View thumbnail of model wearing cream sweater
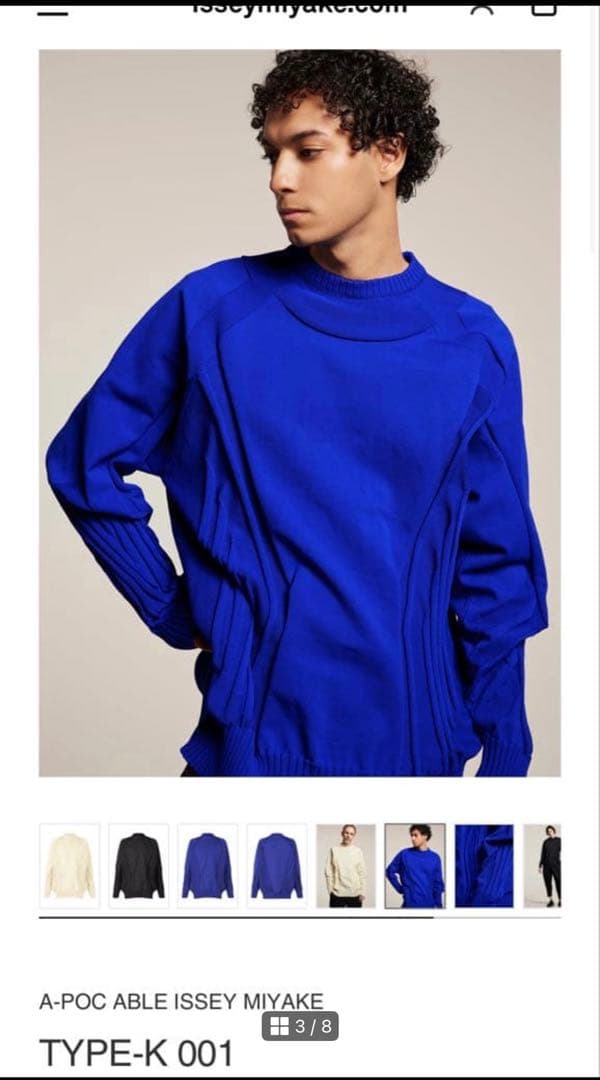 [x=346, y=866]
